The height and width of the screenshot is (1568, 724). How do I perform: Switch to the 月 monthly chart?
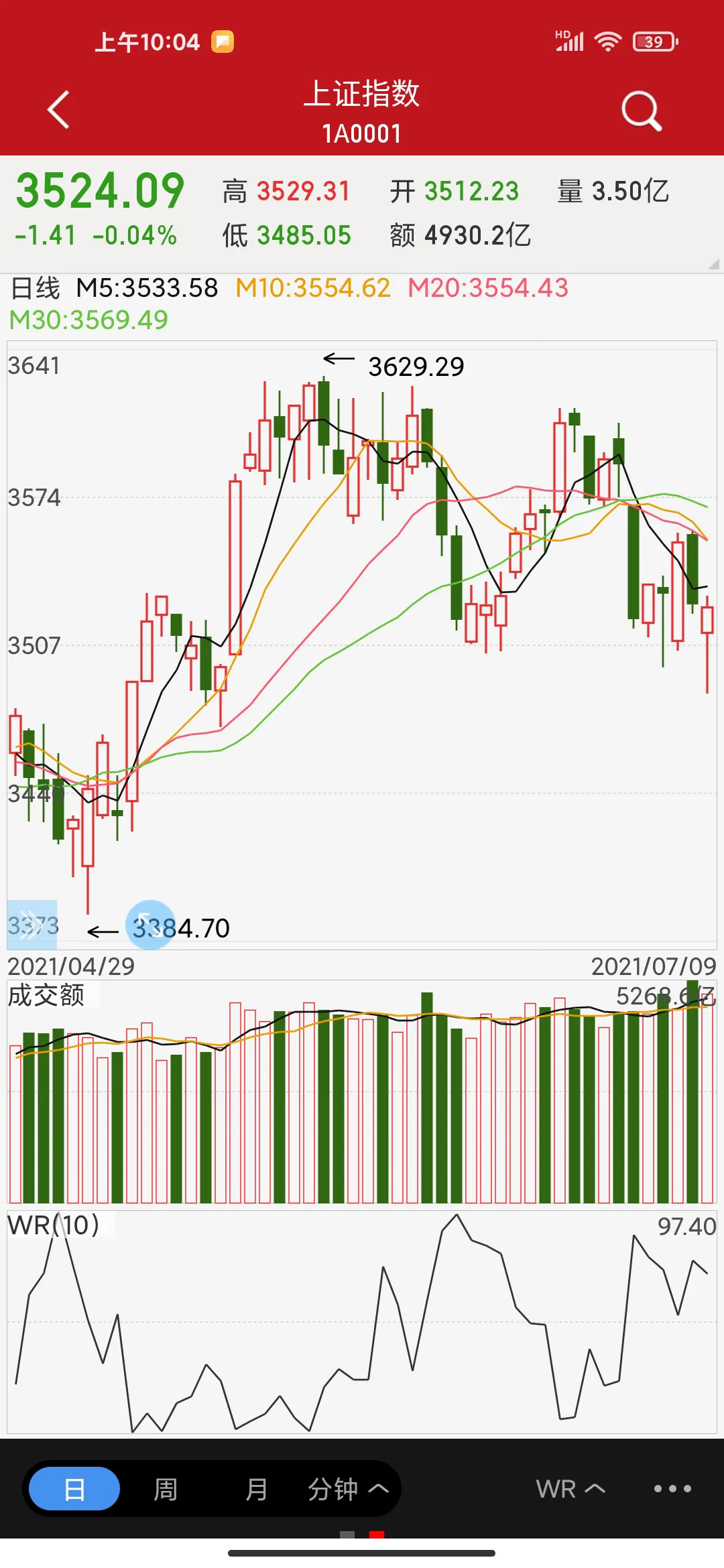(256, 1489)
